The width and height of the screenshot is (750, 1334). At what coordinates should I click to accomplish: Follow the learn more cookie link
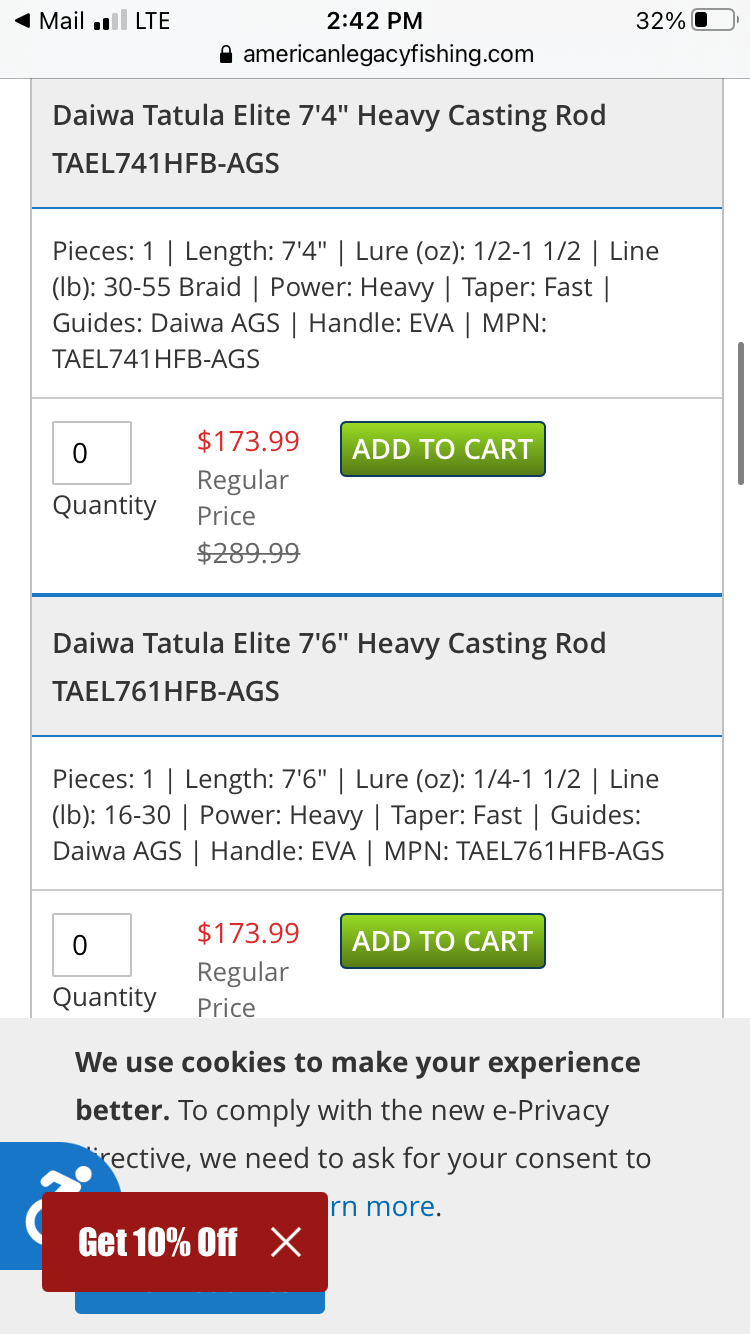[383, 1206]
